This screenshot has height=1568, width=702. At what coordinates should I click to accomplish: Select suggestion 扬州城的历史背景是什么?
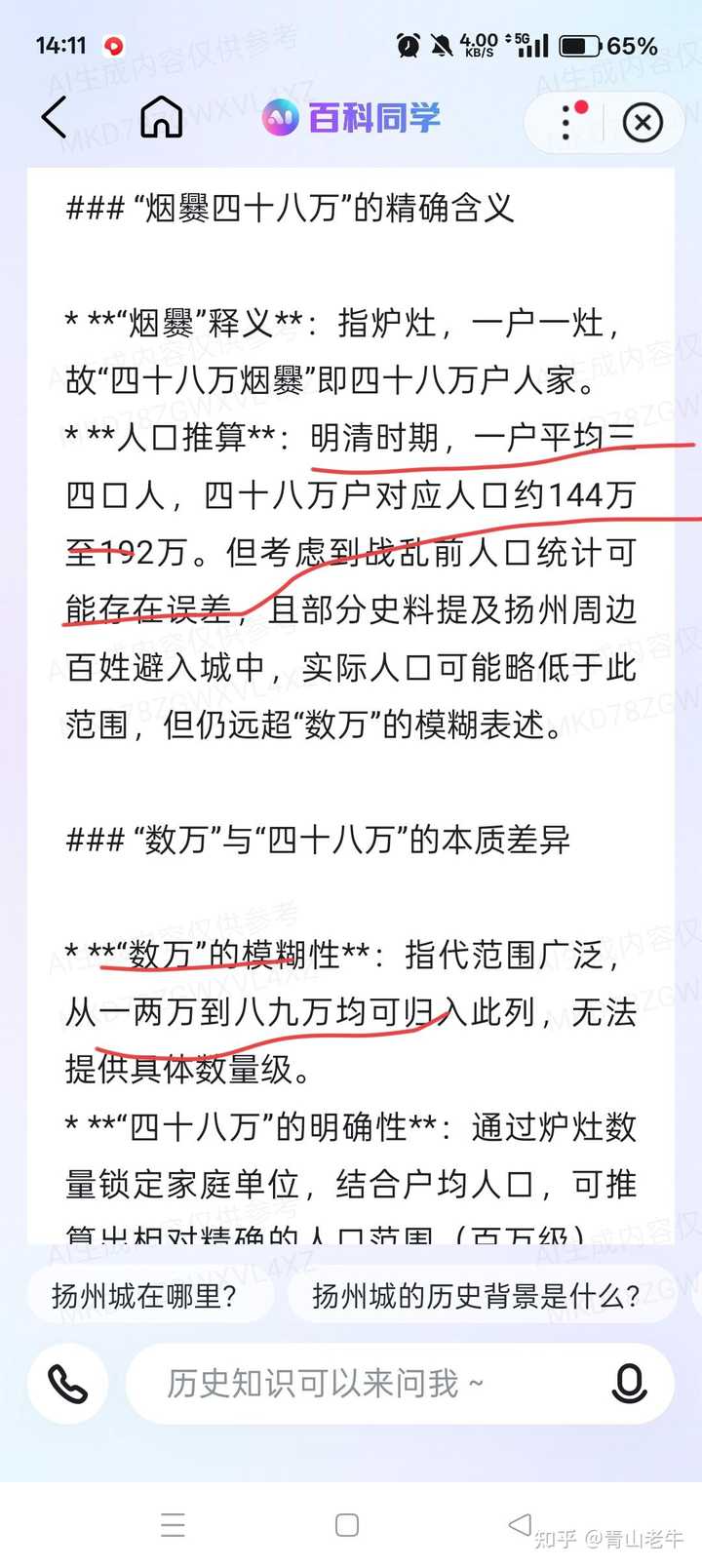pyautogui.click(x=476, y=1296)
